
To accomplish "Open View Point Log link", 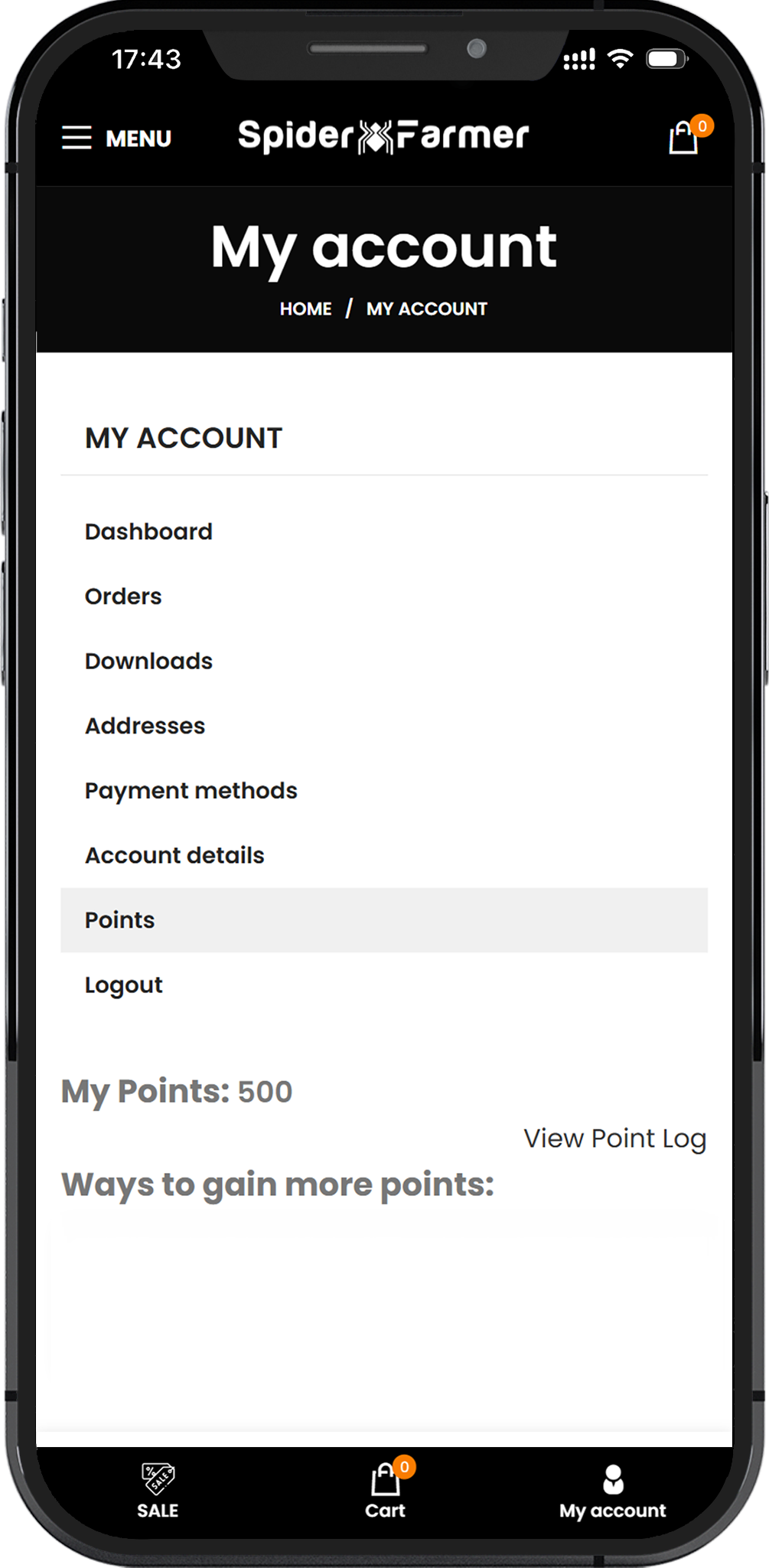I will 614,1139.
